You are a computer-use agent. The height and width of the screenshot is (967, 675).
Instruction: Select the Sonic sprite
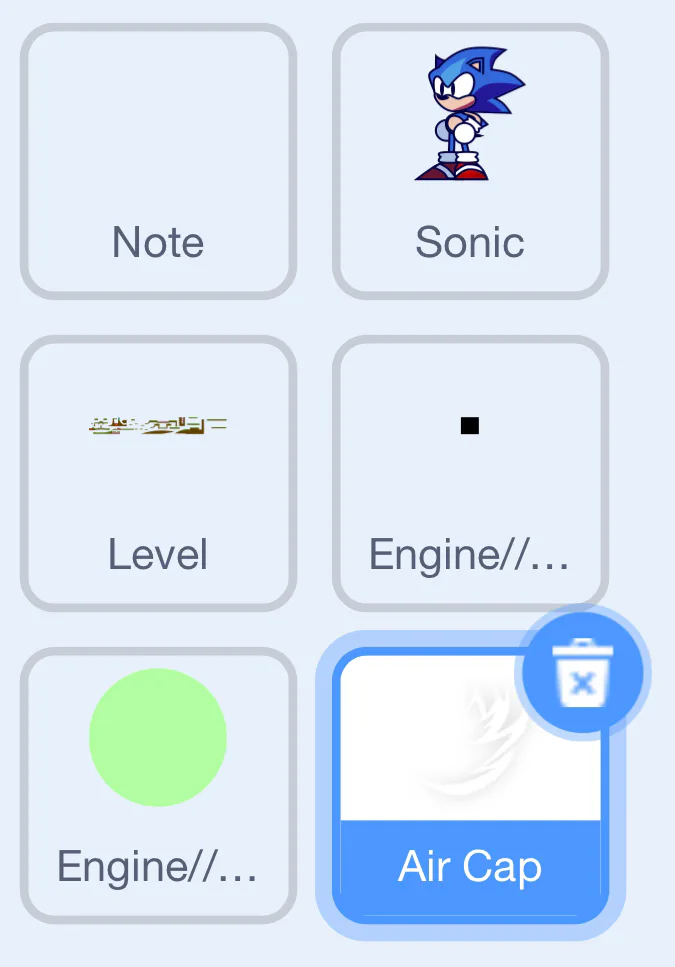click(x=470, y=162)
